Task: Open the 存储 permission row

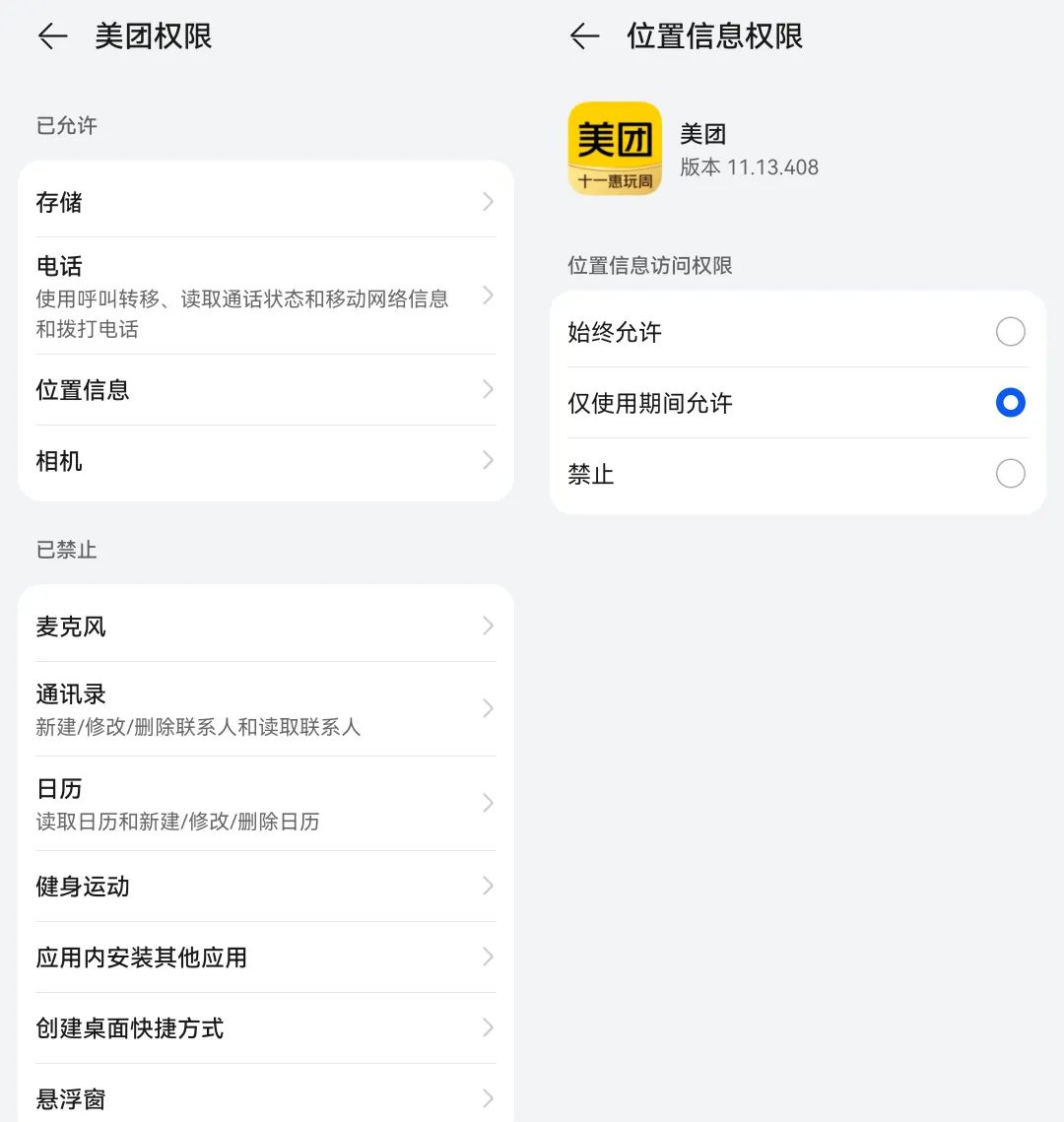Action: [x=265, y=202]
